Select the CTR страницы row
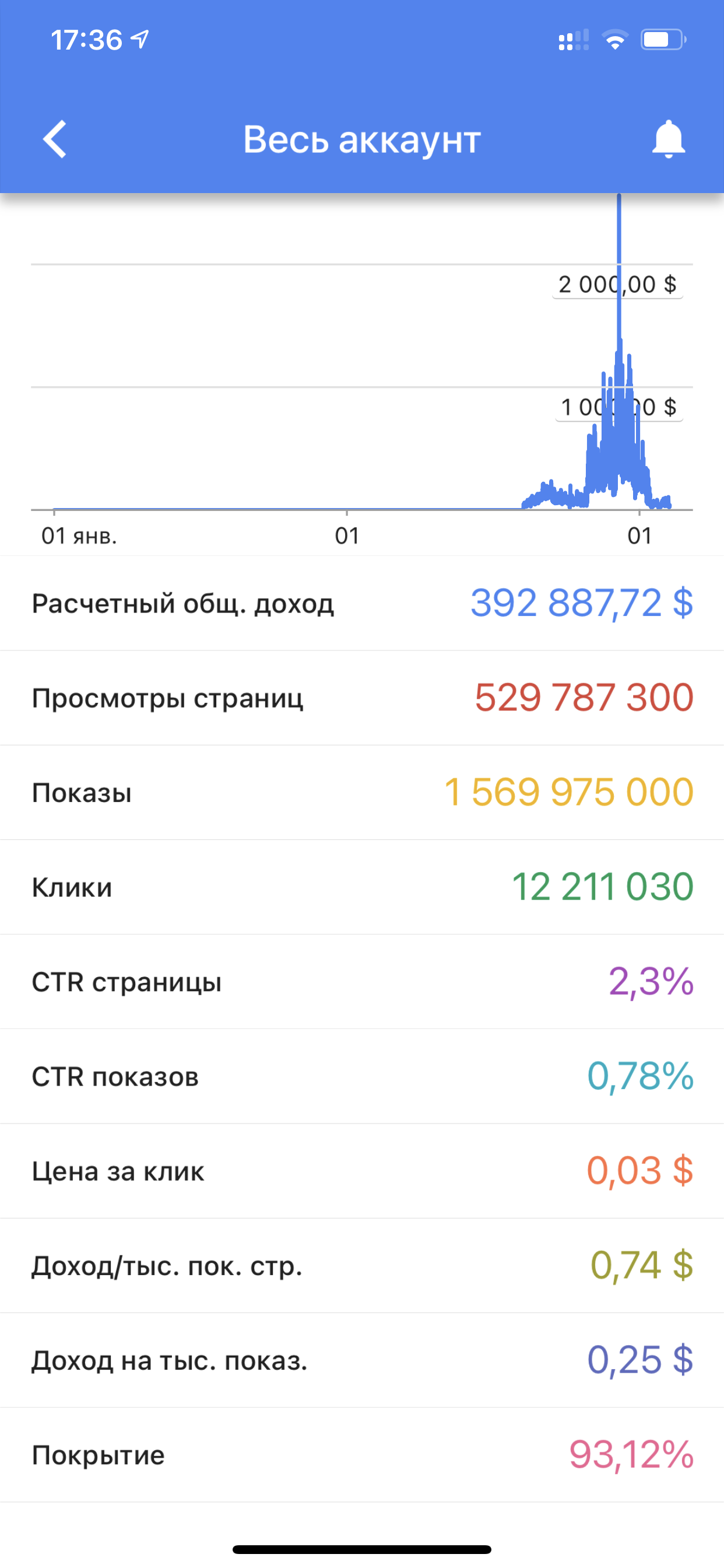The height and width of the screenshot is (1568, 724). click(362, 982)
